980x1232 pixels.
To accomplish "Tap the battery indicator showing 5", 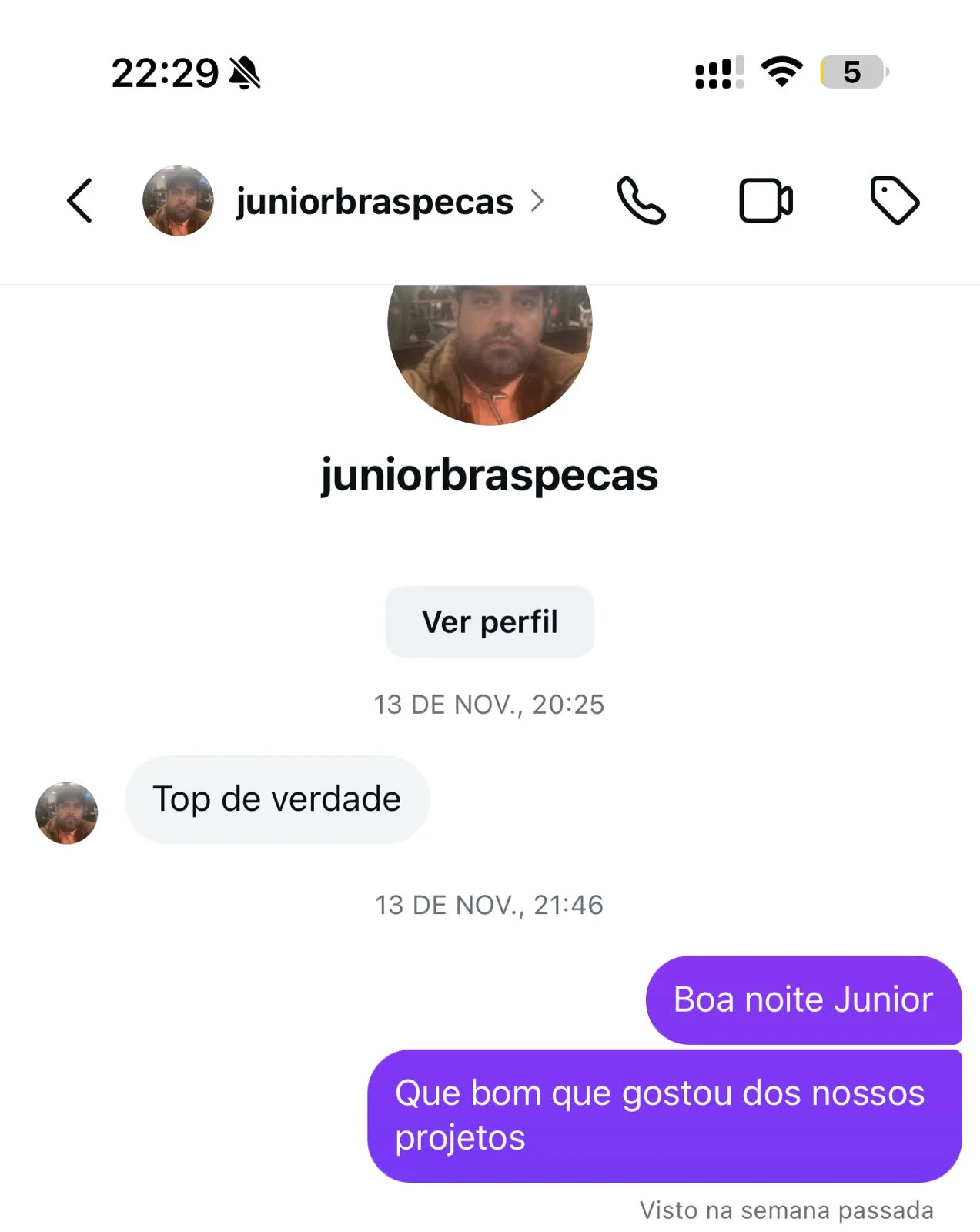I will 851,73.
